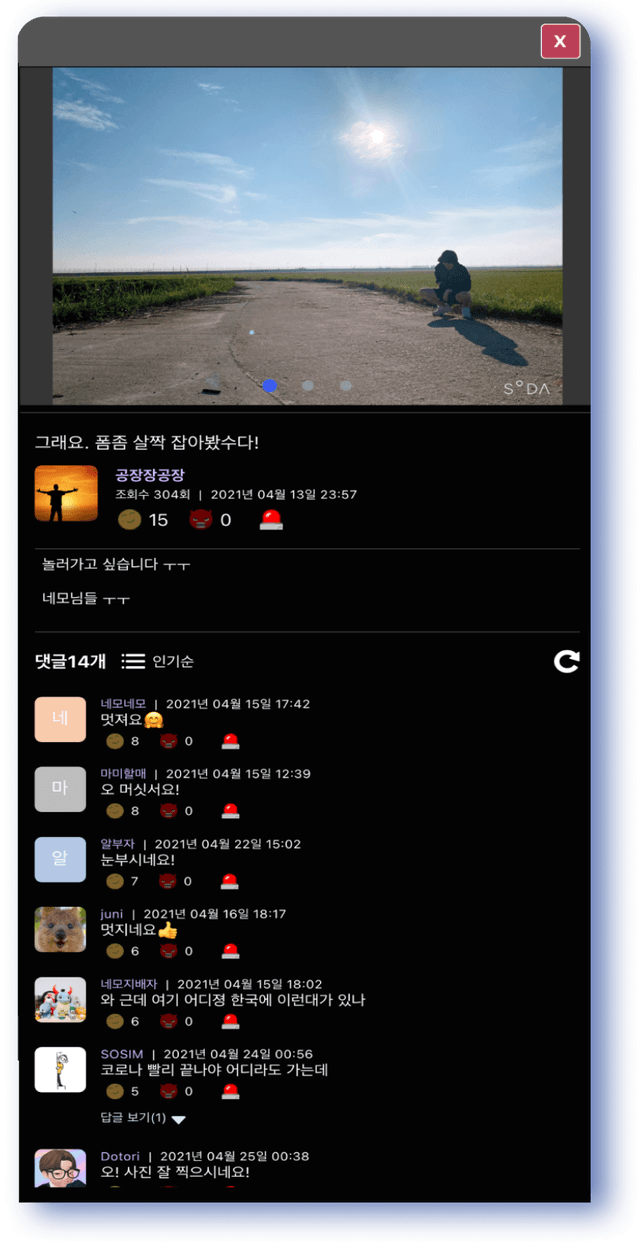Change comment sorting from 인기순
This screenshot has height=1245, width=640.
click(x=158, y=661)
